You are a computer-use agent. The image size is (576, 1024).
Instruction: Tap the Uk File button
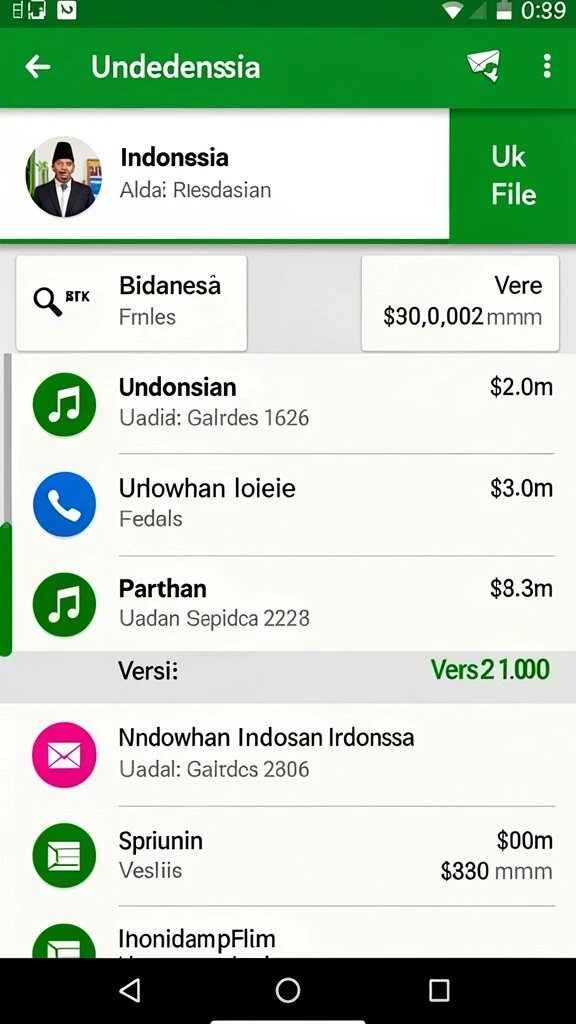coord(513,175)
